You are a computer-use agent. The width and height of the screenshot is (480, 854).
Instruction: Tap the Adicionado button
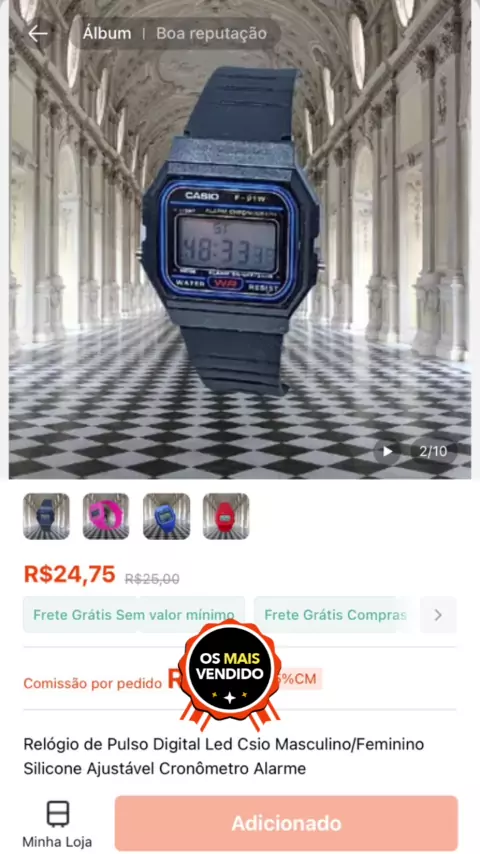[286, 823]
